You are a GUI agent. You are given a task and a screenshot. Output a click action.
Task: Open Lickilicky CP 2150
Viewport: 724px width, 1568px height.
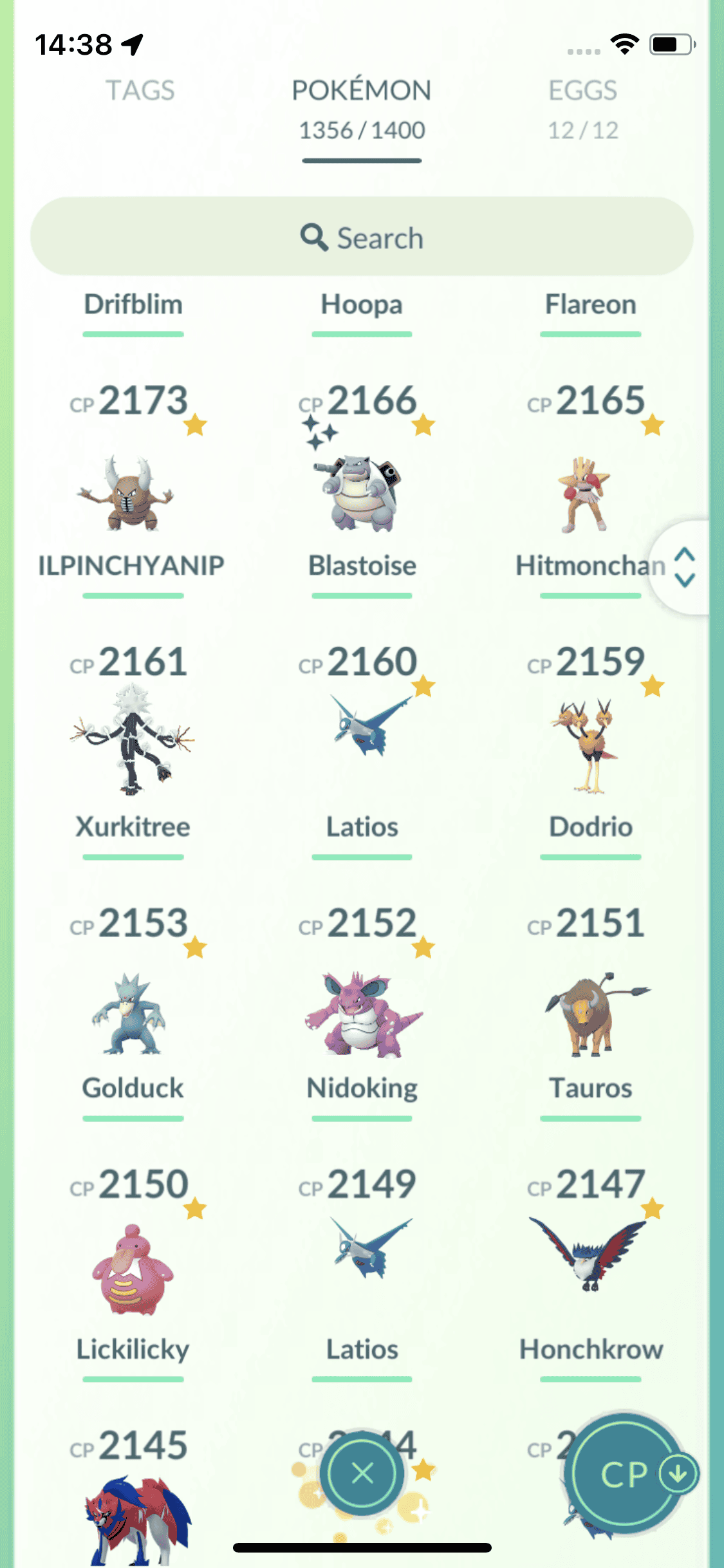click(x=133, y=1271)
